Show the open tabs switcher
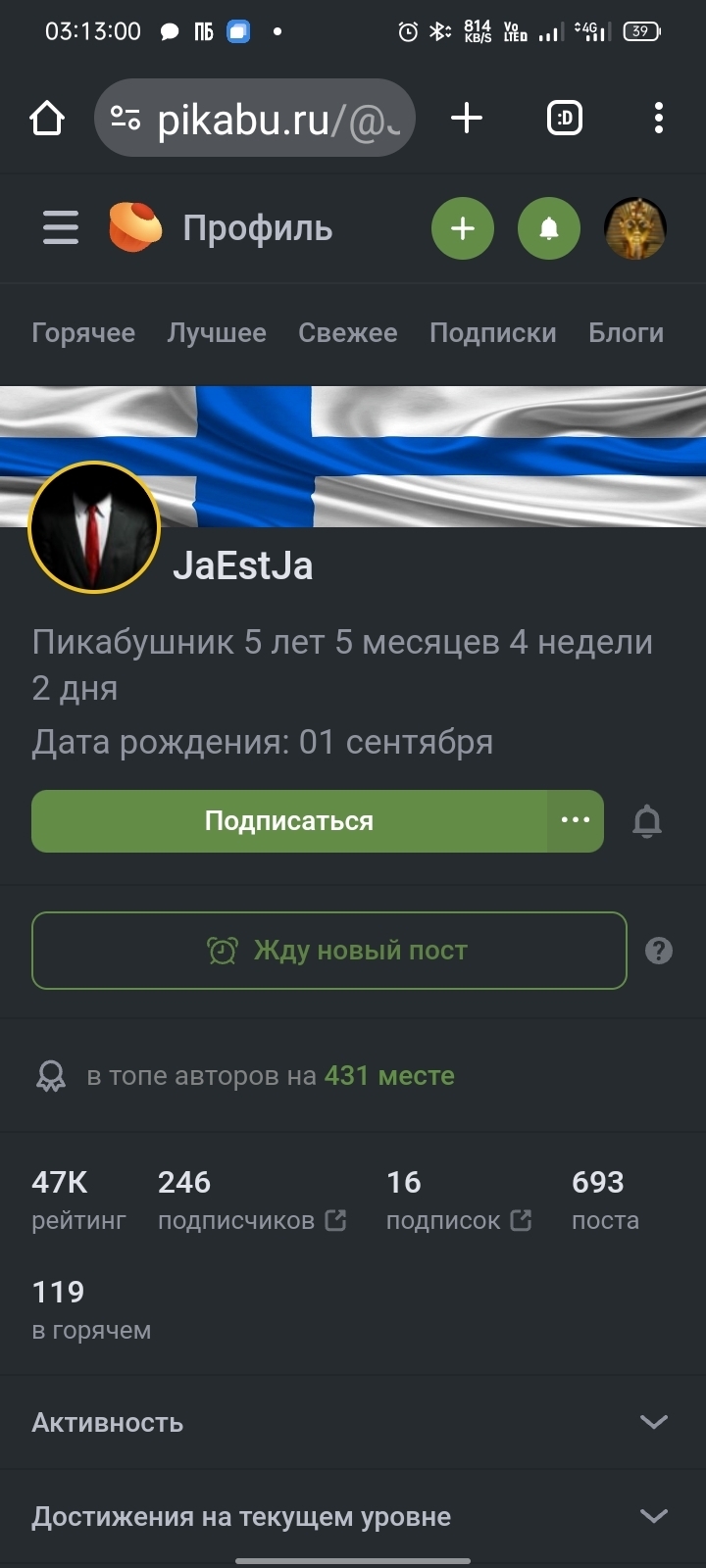Image resolution: width=706 pixels, height=1568 pixels. [x=564, y=119]
